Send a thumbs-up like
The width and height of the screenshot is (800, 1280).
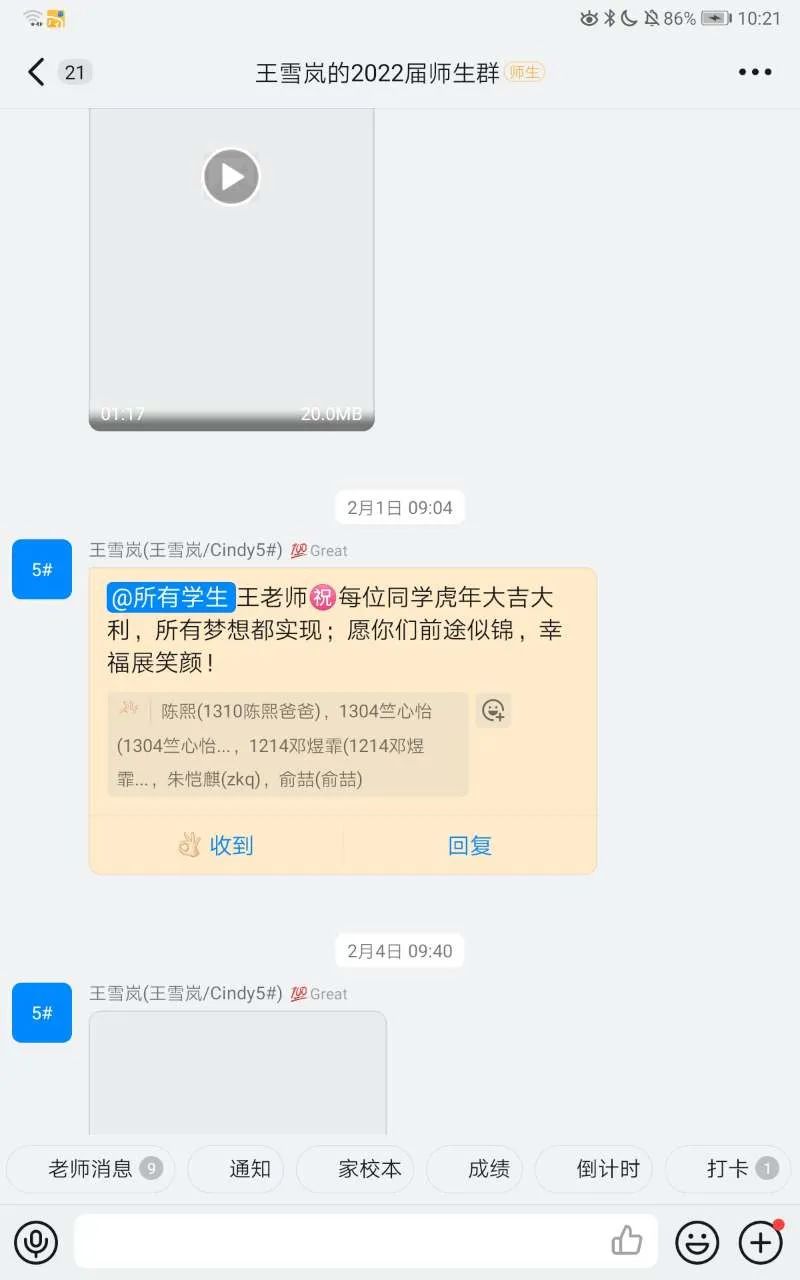(627, 1242)
